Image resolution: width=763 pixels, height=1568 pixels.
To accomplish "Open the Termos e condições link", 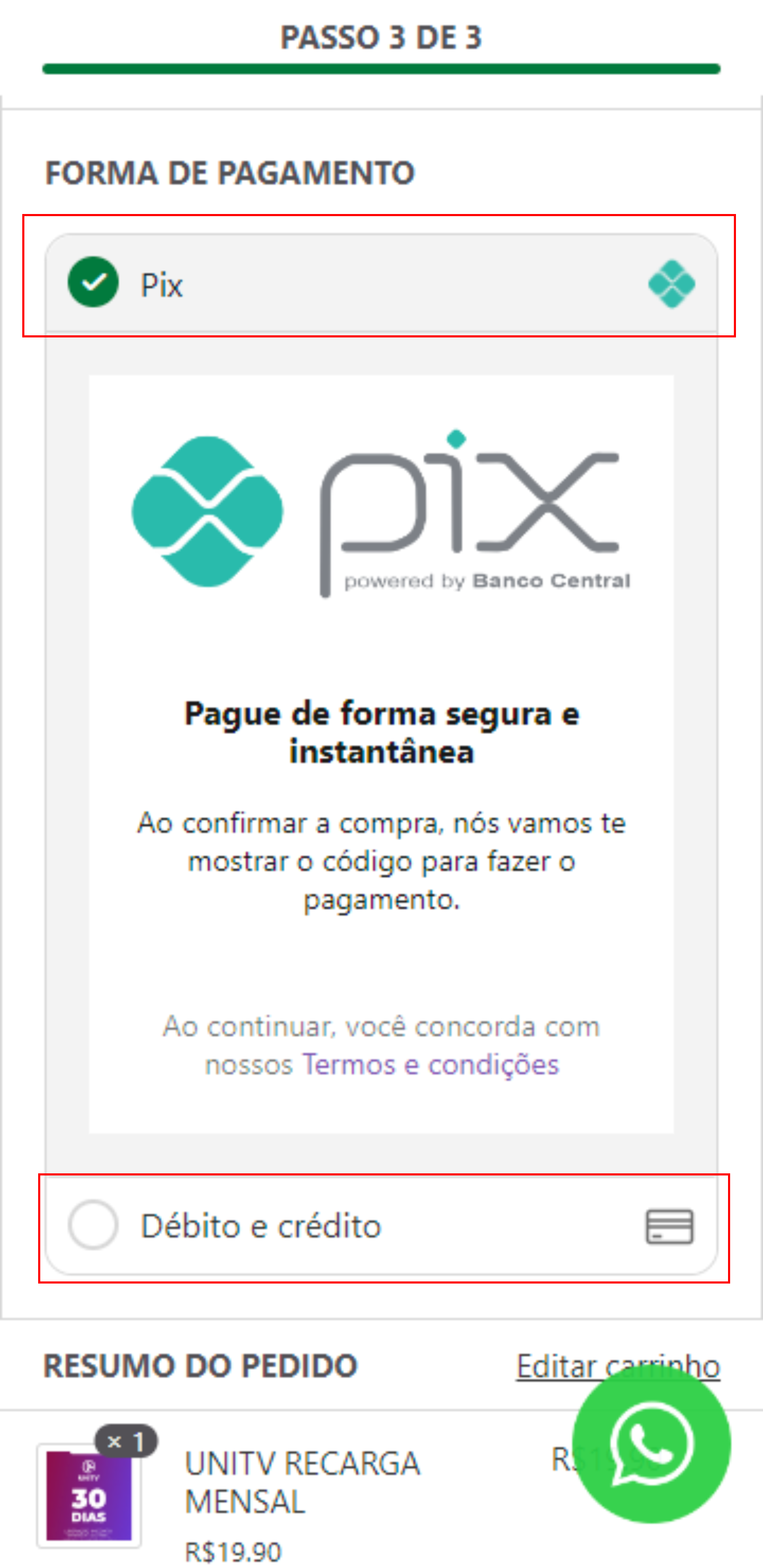I will (x=430, y=1065).
